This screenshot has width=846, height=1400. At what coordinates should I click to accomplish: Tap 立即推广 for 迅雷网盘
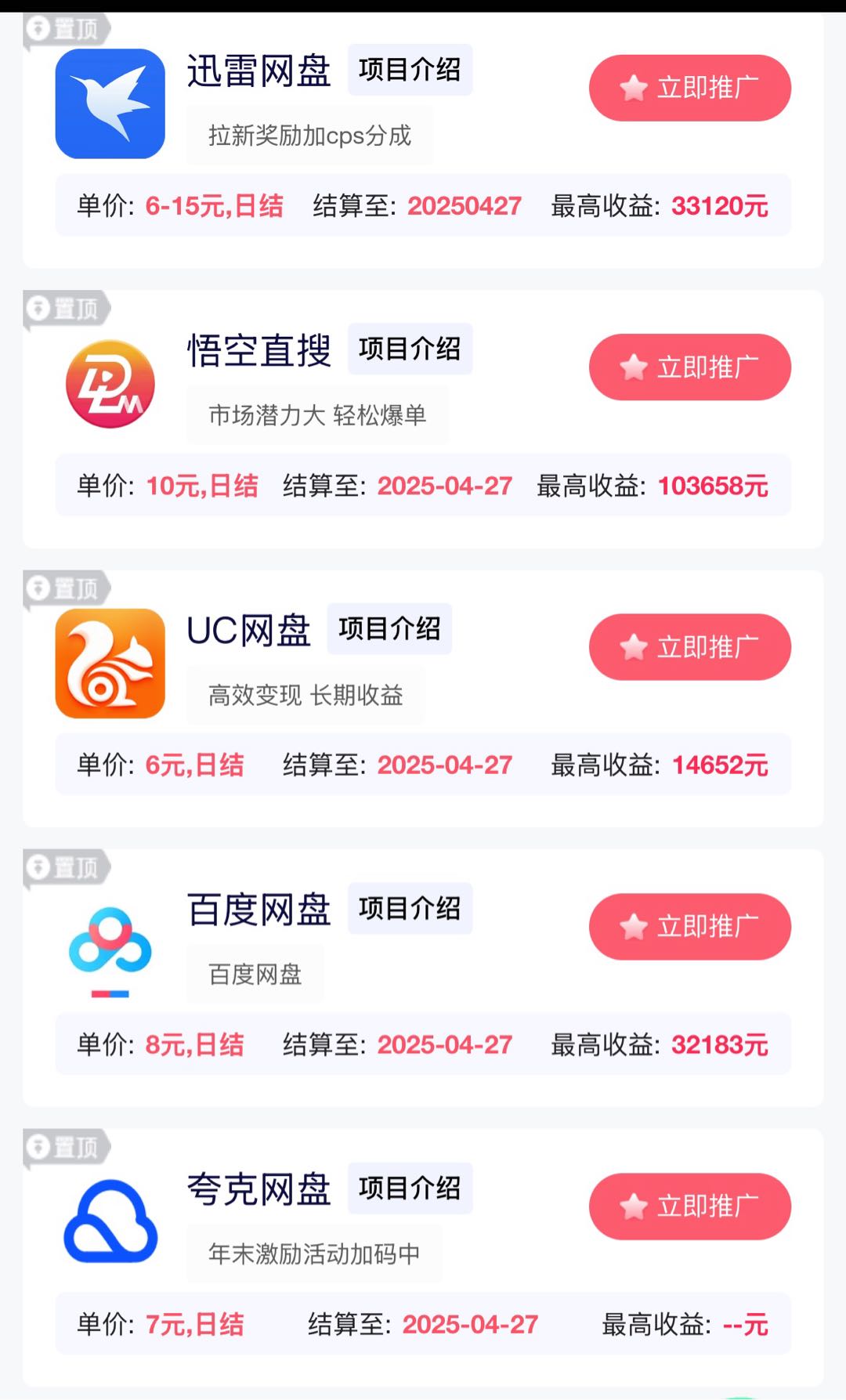pos(690,88)
